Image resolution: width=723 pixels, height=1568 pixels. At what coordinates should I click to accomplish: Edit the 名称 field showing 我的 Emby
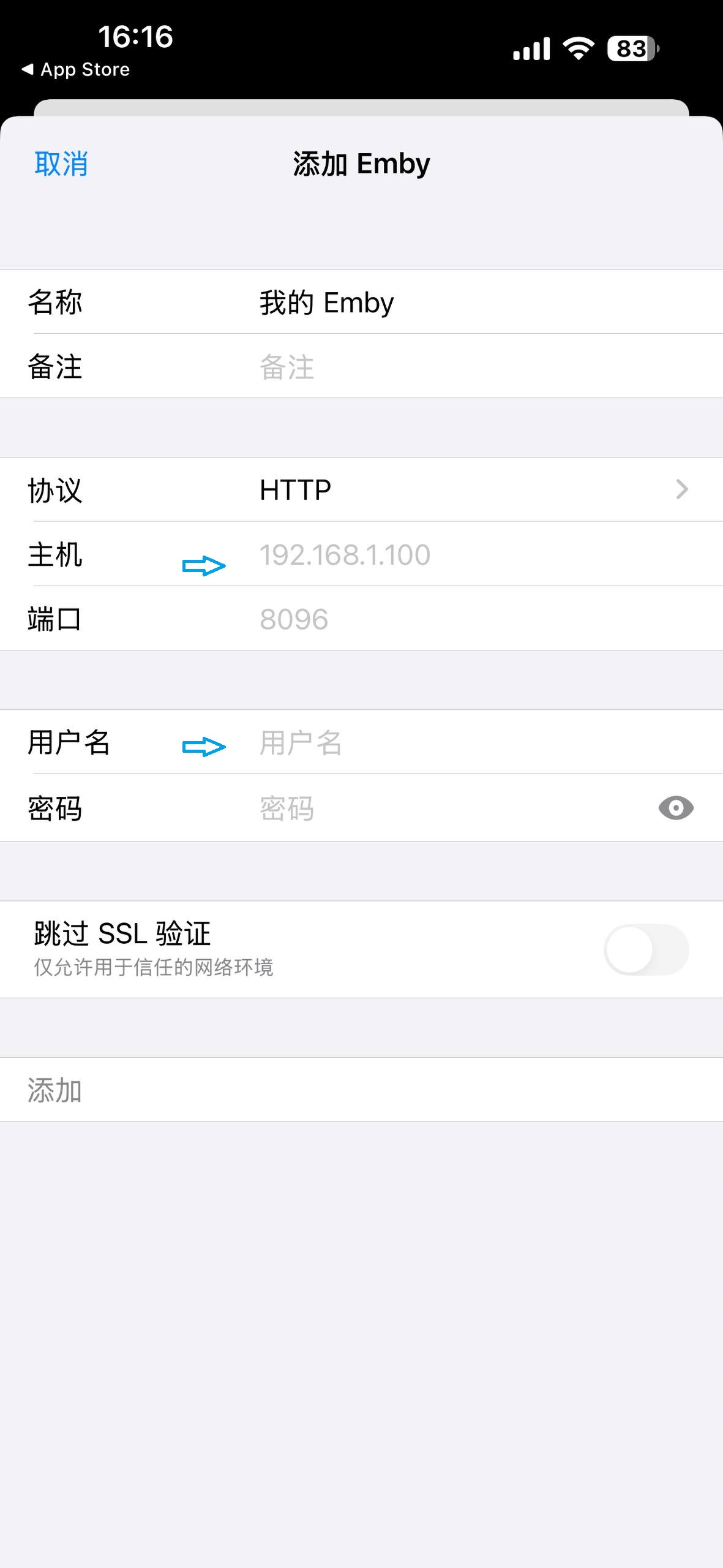click(x=429, y=303)
